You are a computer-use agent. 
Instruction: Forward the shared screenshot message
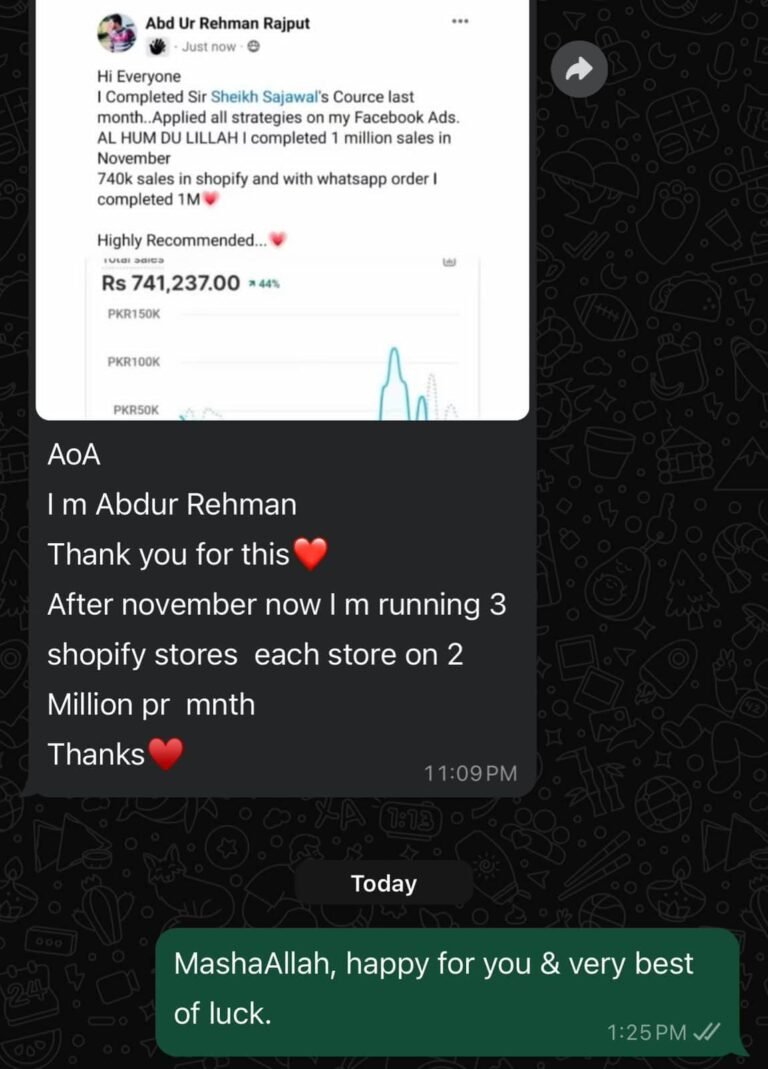[580, 68]
